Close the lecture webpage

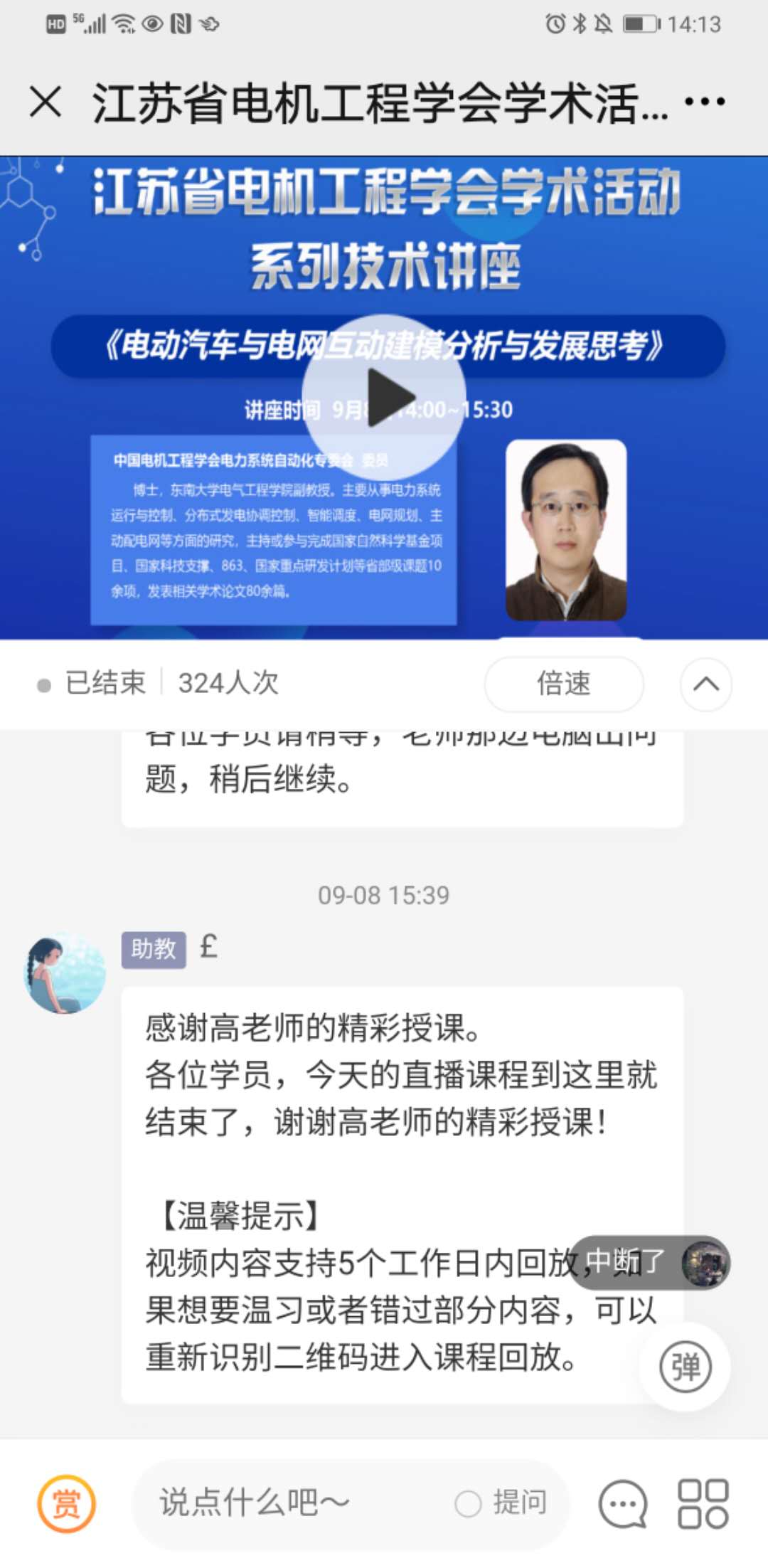click(x=46, y=102)
